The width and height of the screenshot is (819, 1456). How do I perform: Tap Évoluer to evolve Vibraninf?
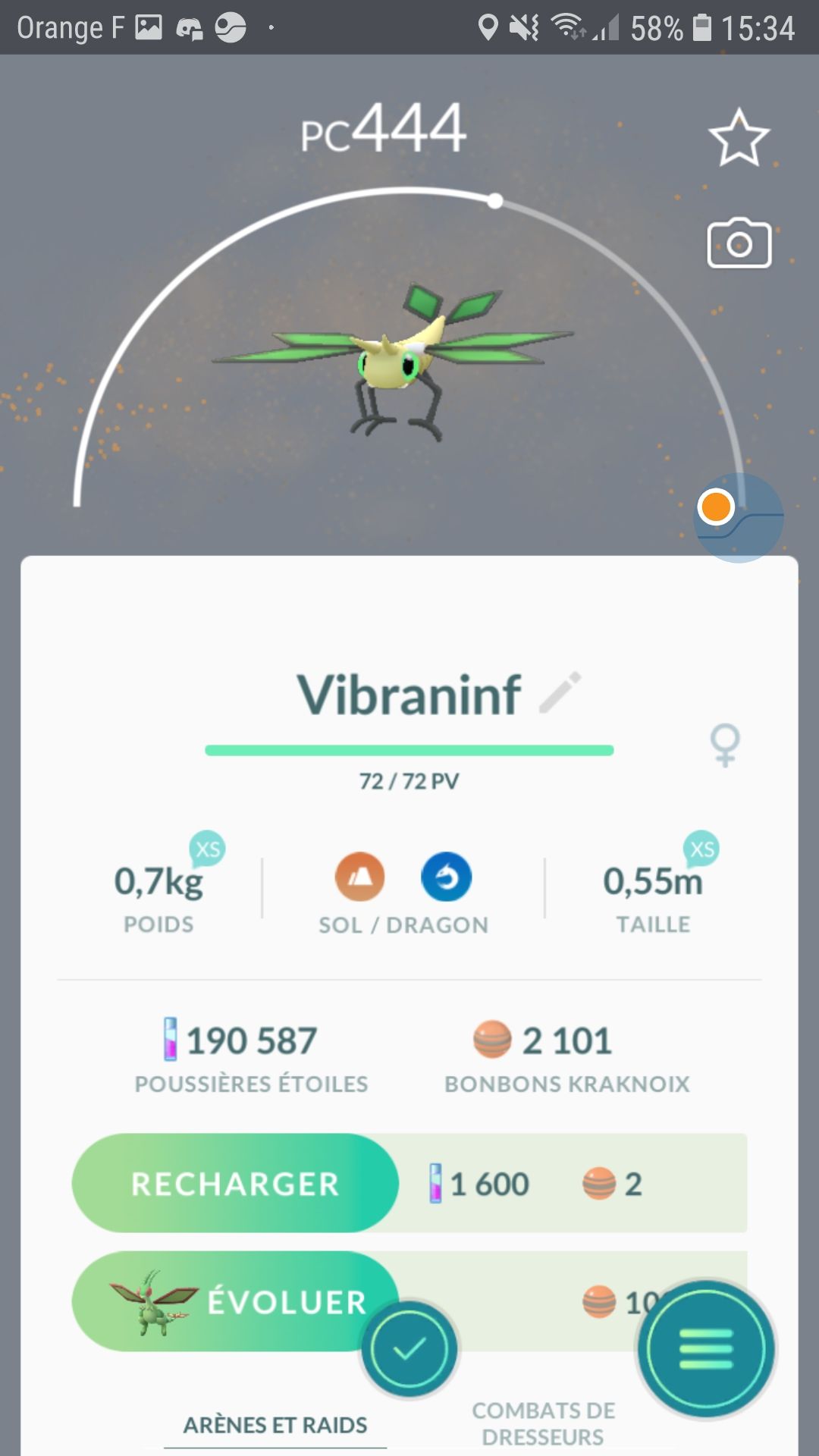coord(235,1301)
